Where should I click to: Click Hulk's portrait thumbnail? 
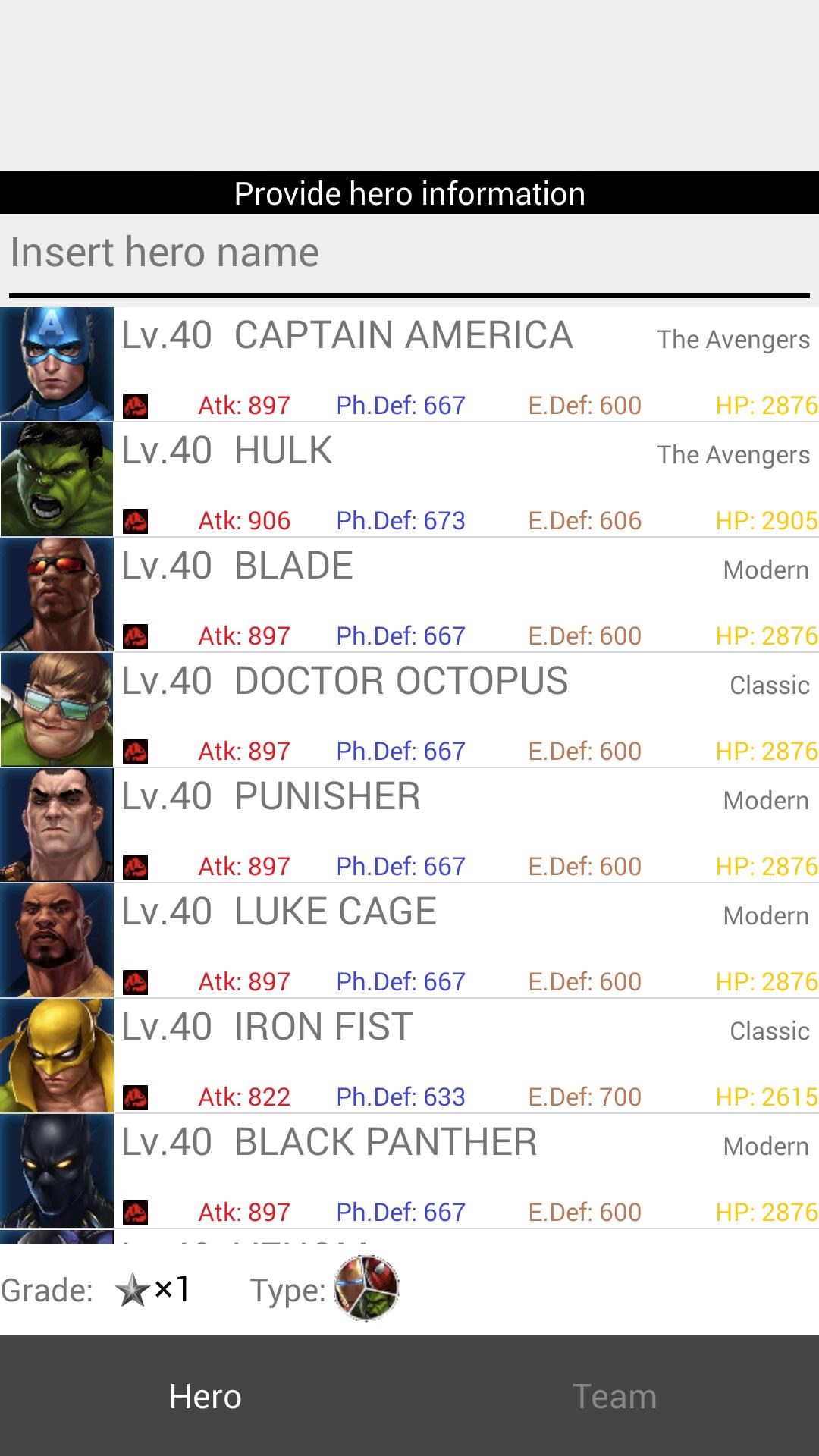pos(56,478)
